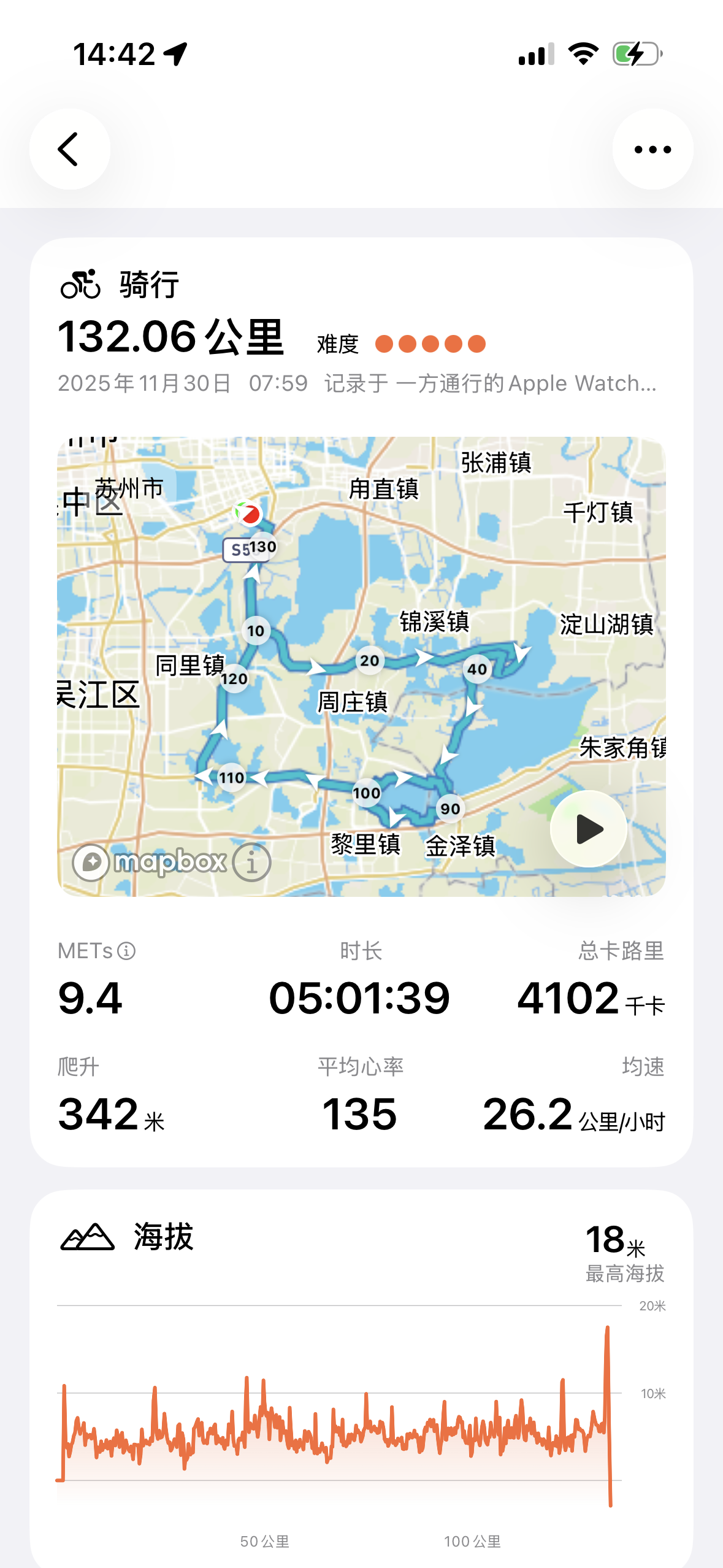Go back to the previous screen
This screenshot has height=1568, width=723.
click(x=69, y=149)
